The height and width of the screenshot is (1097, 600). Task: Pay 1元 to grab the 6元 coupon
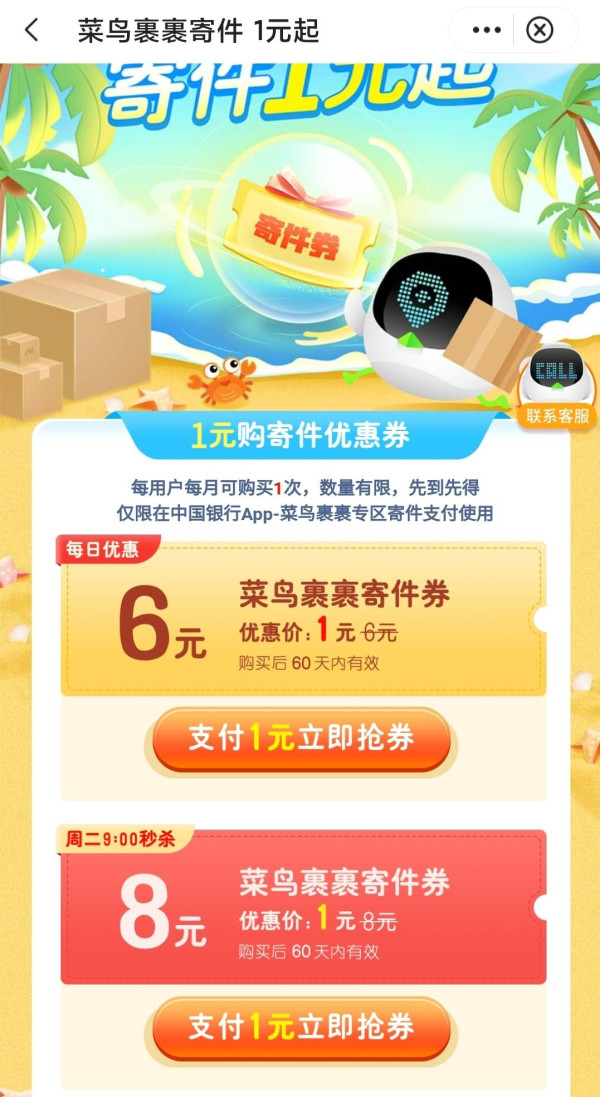[x=299, y=740]
